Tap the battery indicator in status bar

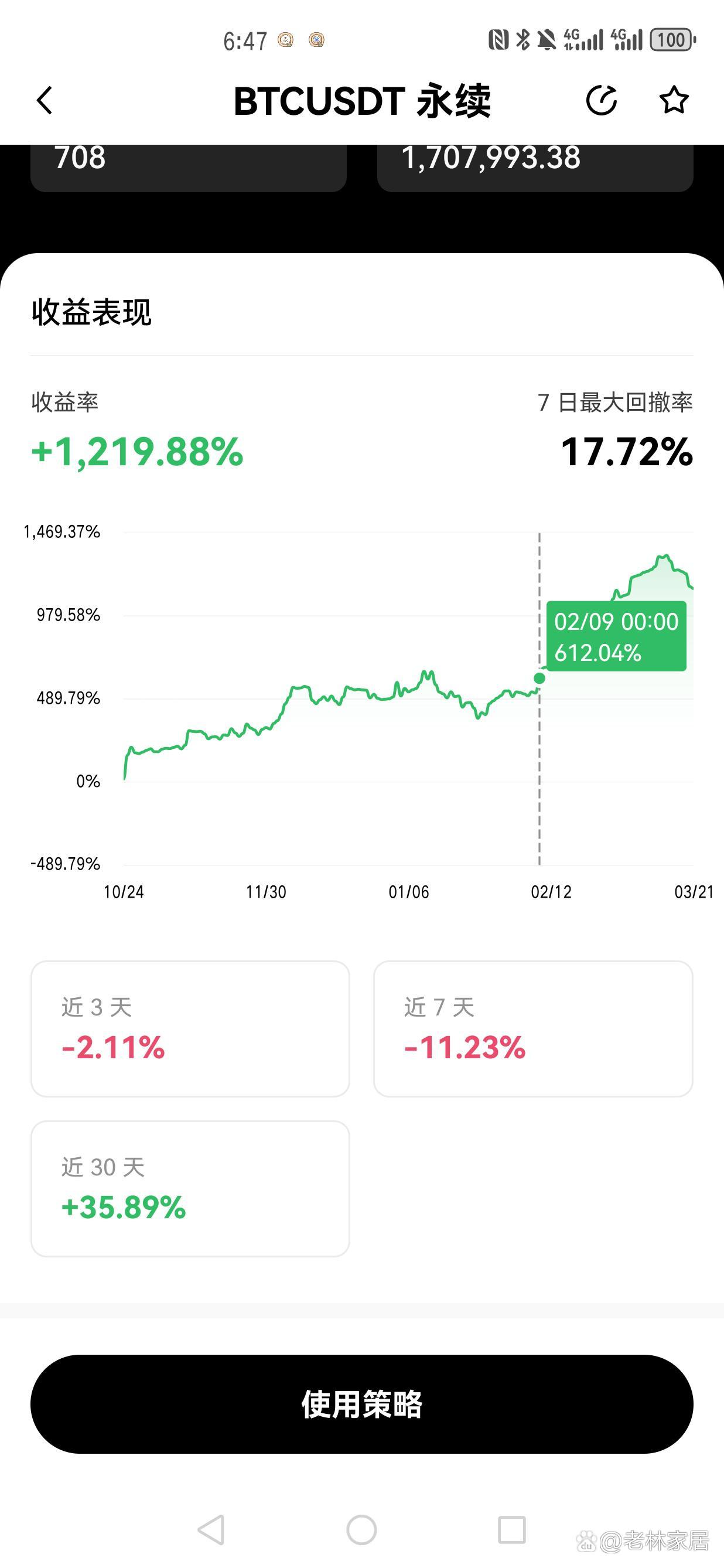(671, 40)
